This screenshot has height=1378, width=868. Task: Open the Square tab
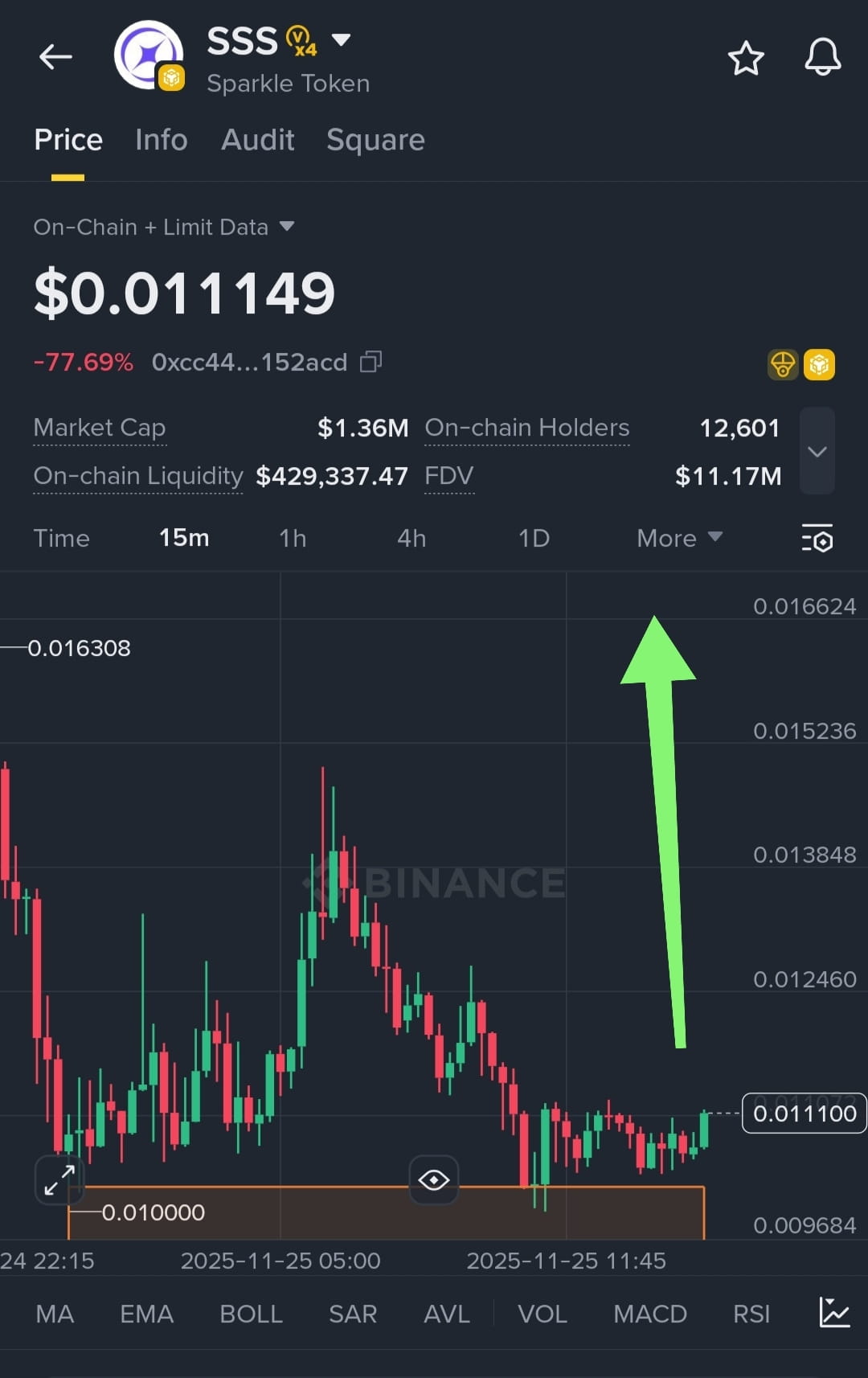point(375,140)
